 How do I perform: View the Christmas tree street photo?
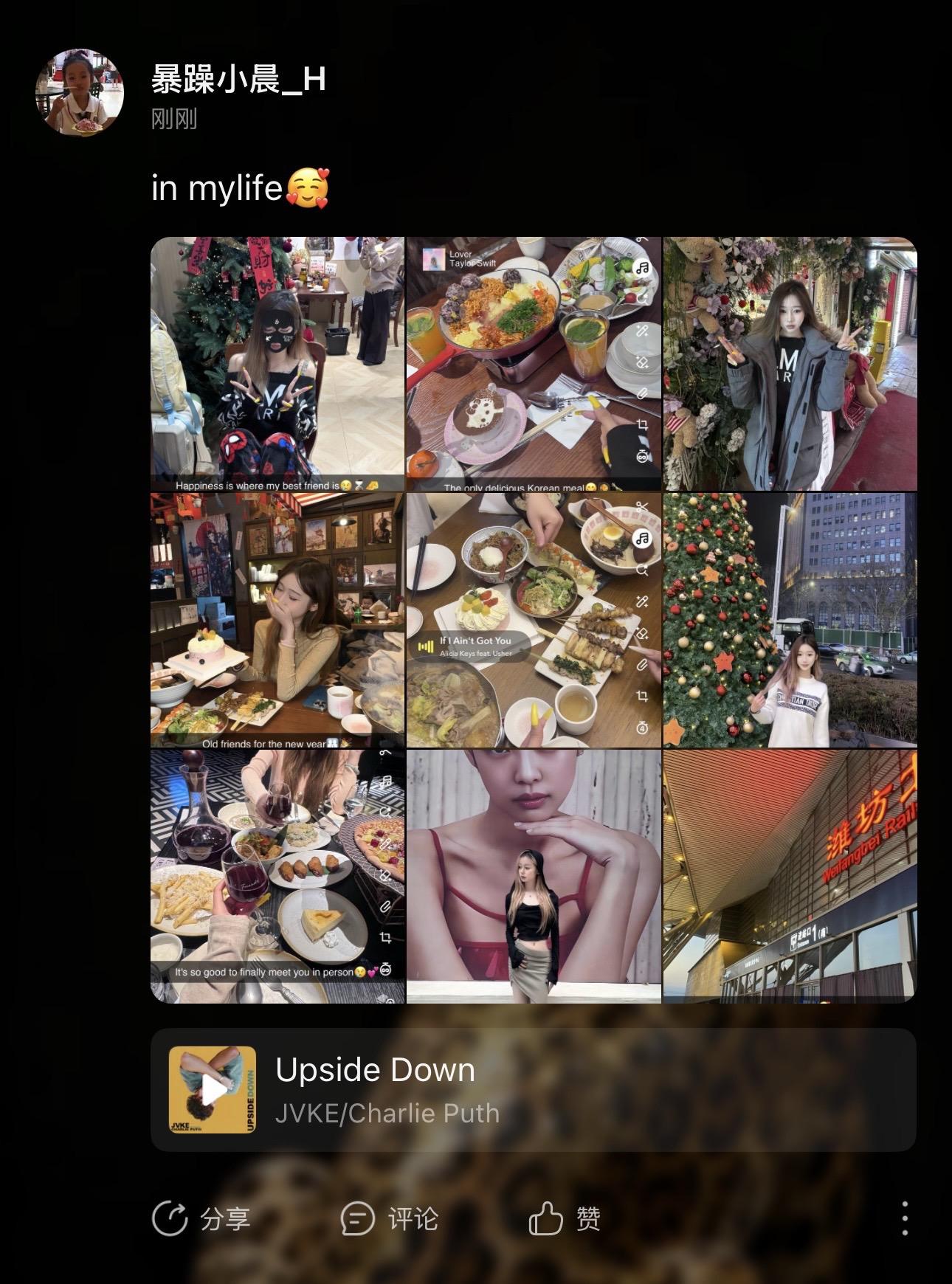coord(790,620)
